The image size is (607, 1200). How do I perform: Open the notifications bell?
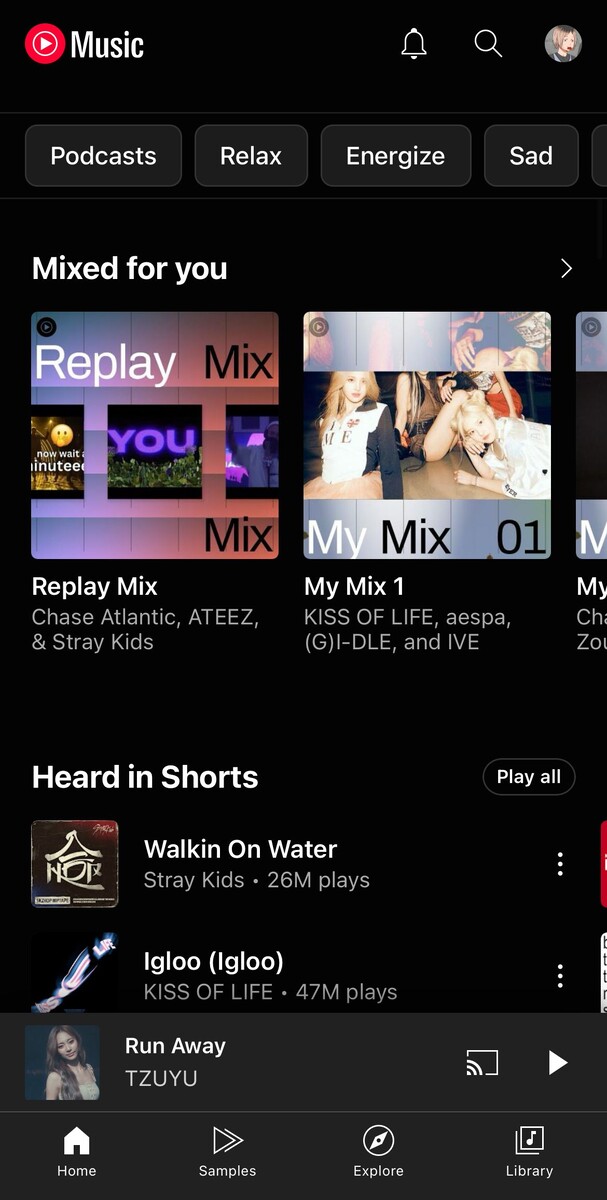pyautogui.click(x=414, y=44)
